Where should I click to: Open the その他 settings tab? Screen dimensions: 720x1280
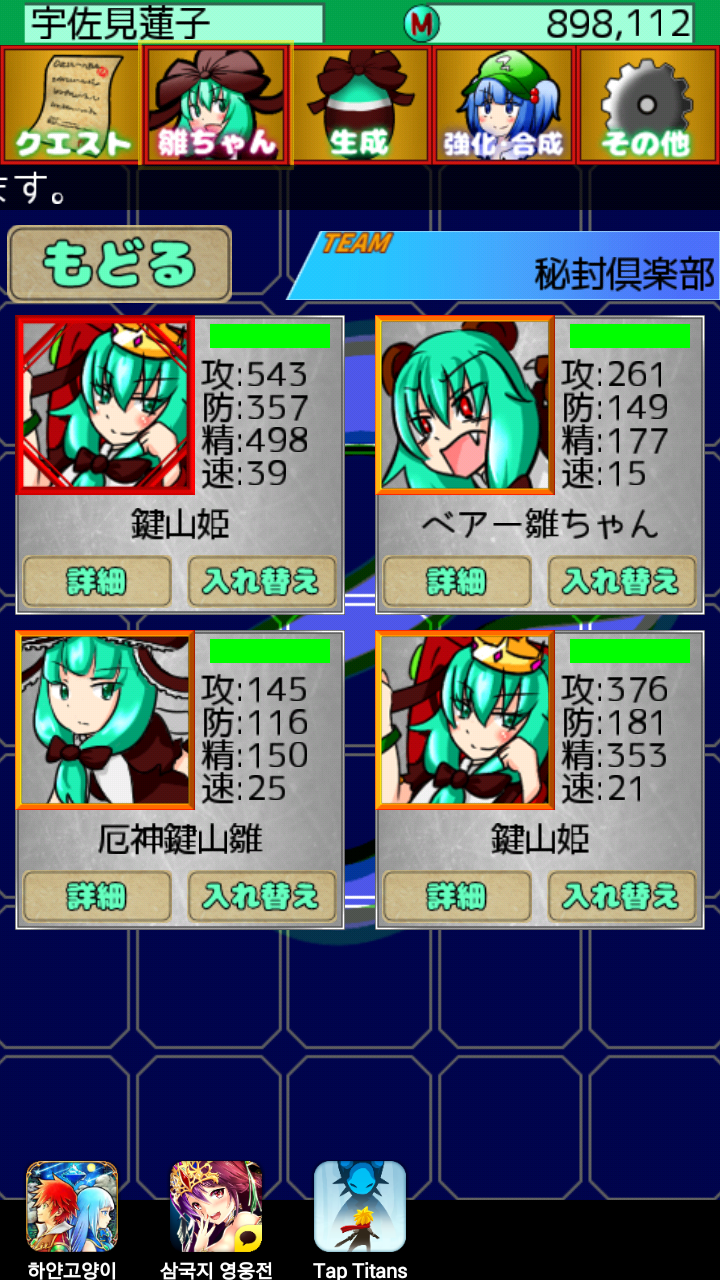coord(647,105)
